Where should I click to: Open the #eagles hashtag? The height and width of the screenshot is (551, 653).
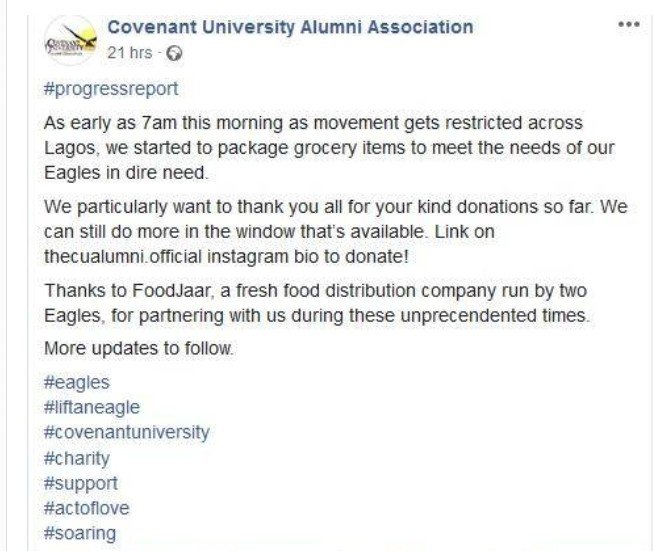click(x=77, y=381)
